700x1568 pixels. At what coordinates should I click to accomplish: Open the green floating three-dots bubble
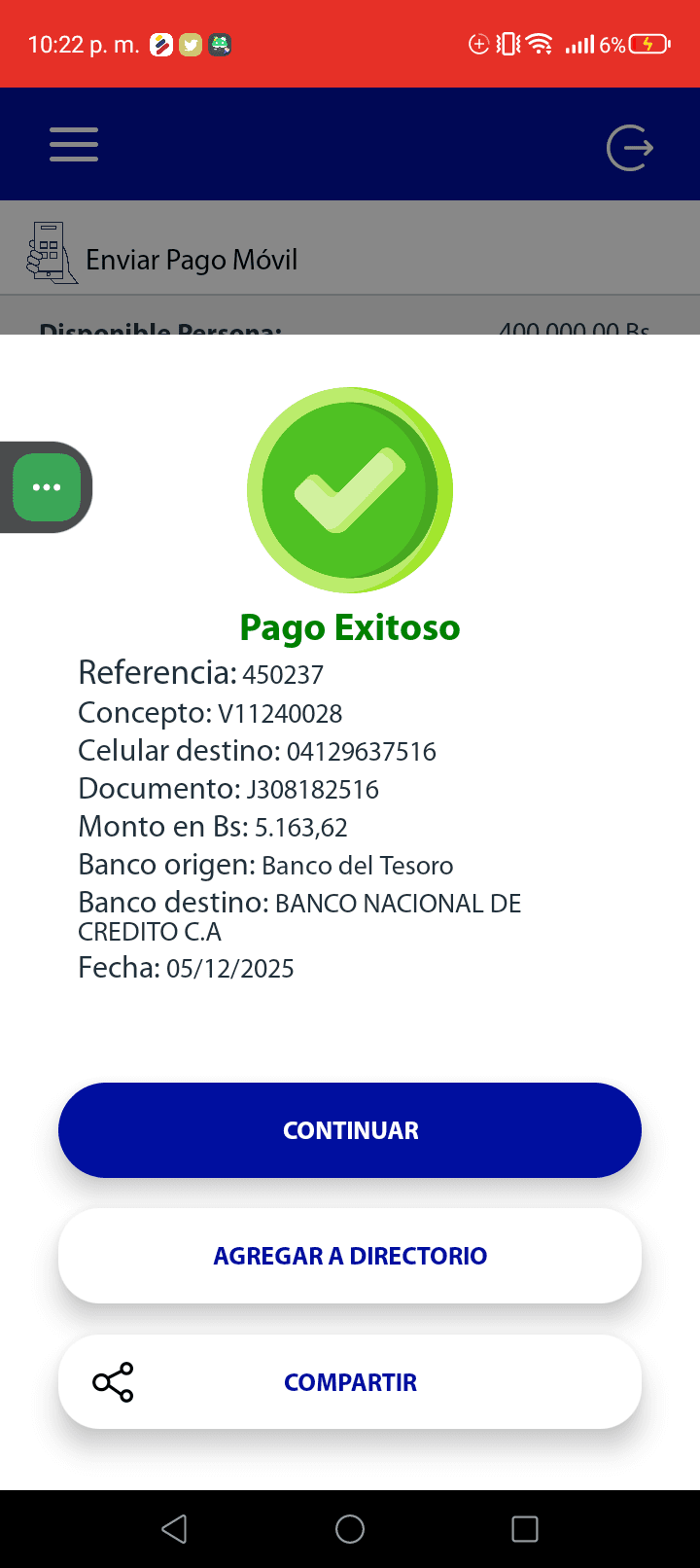(x=47, y=487)
